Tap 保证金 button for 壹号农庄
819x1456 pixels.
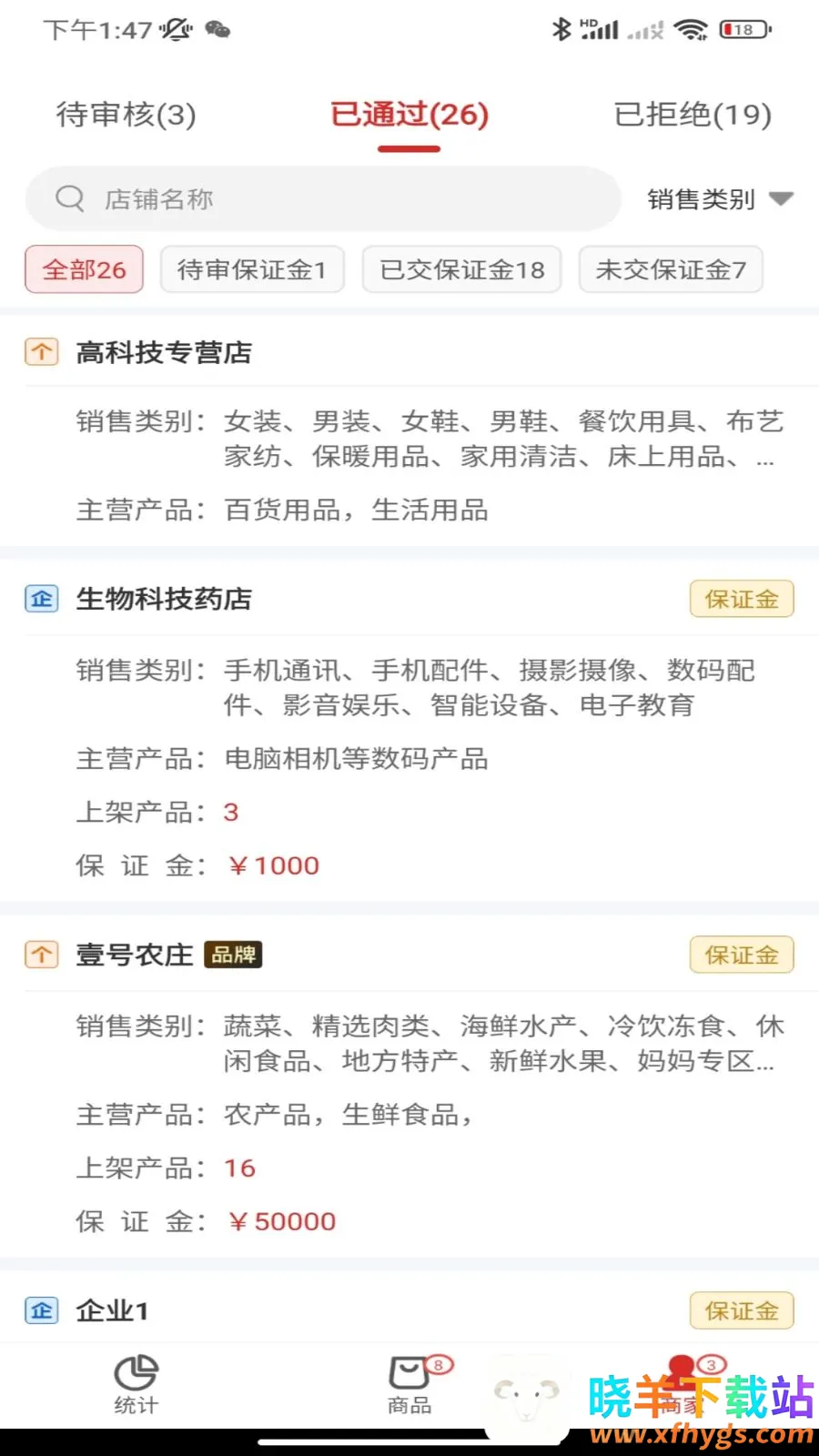pos(742,955)
